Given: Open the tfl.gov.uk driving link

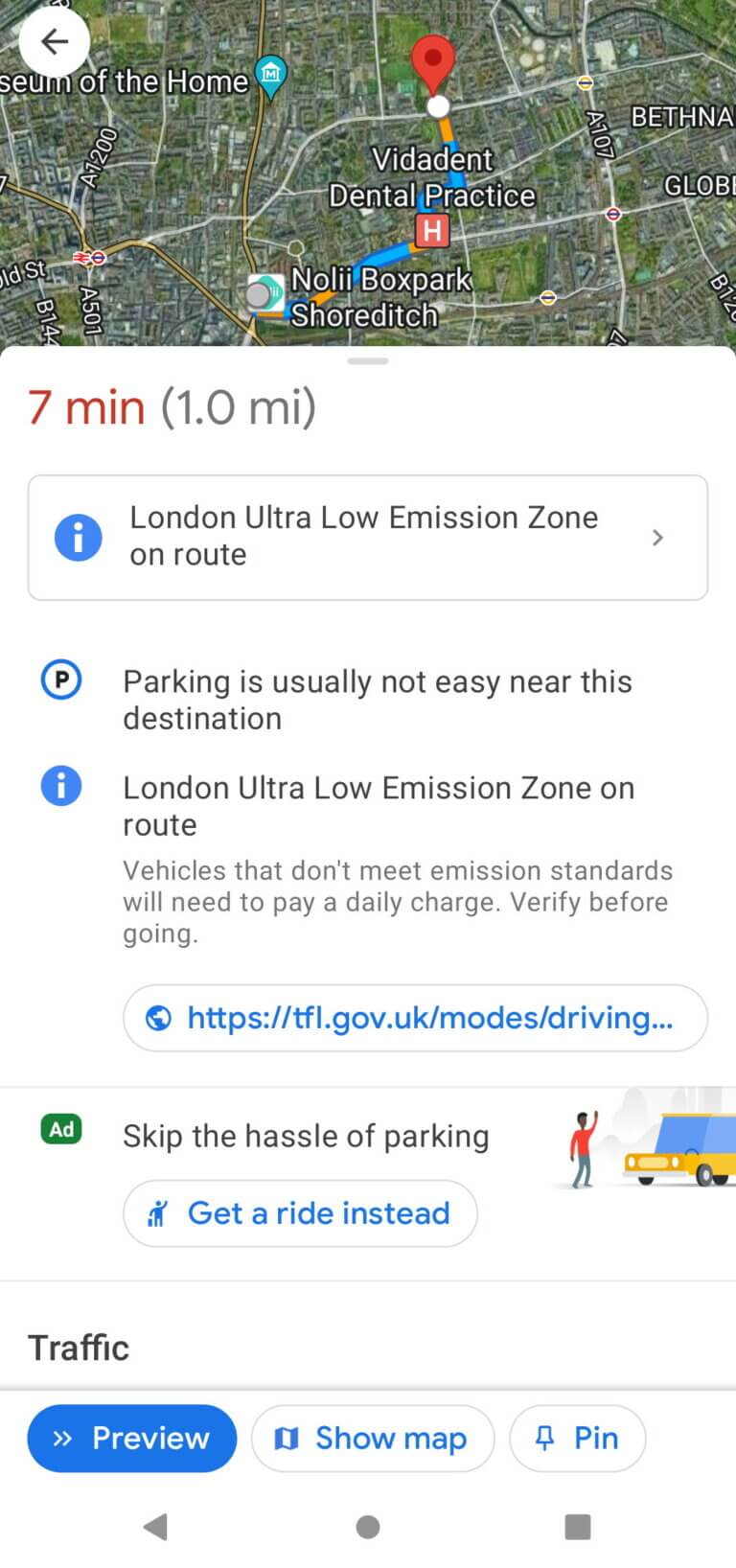Looking at the screenshot, I should (x=415, y=1018).
